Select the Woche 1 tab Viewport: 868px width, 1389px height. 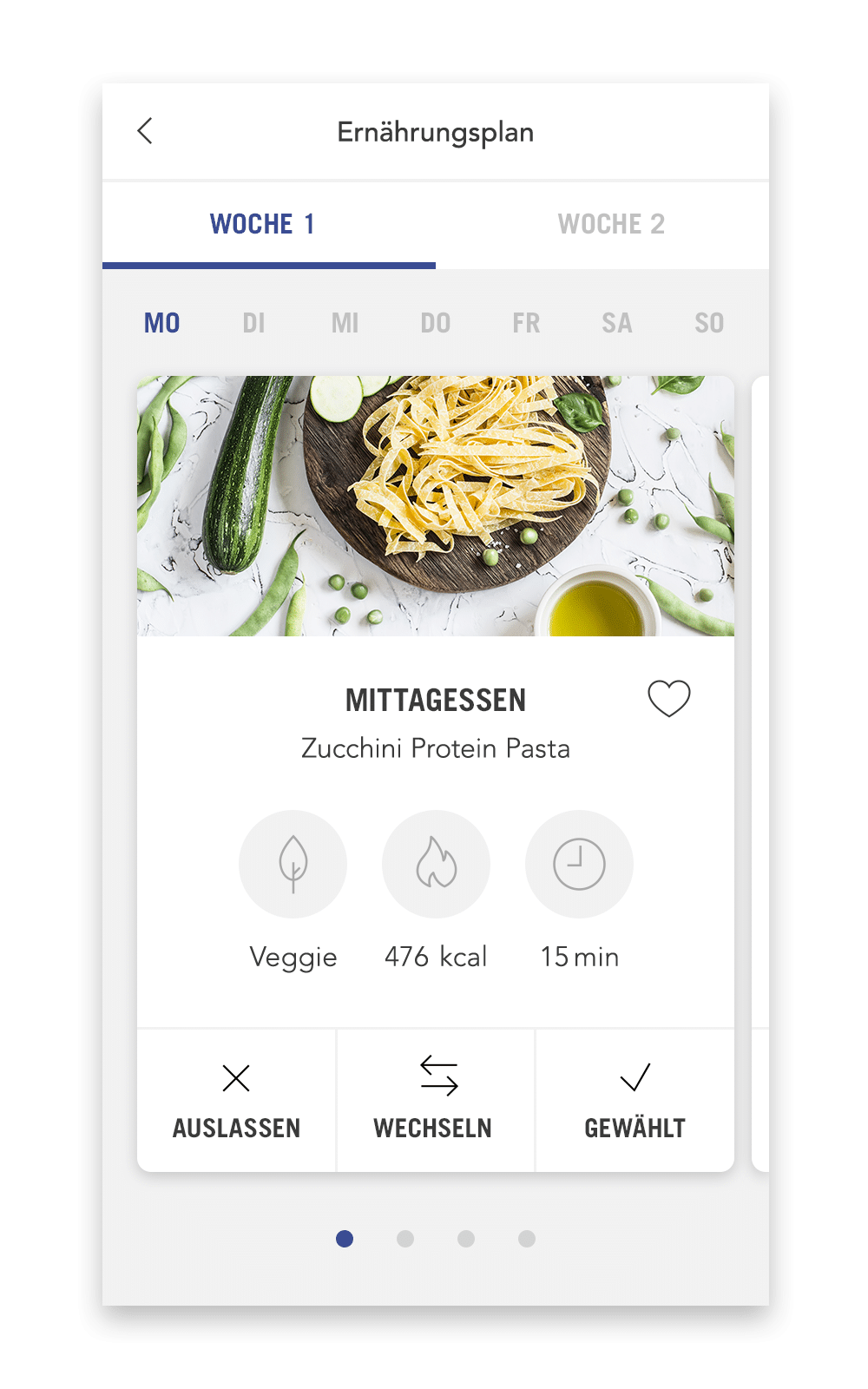[261, 224]
